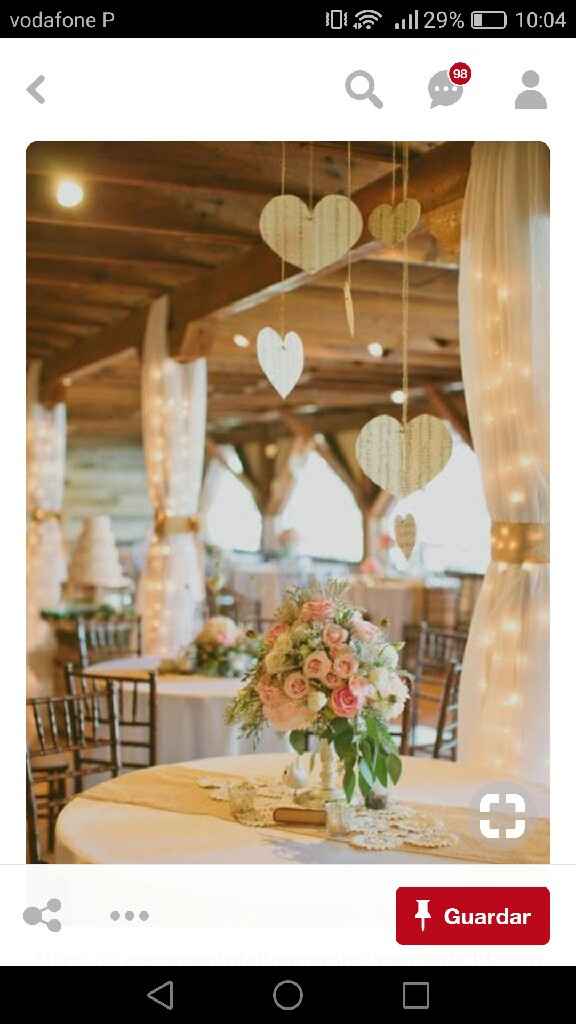576x1024 pixels.
Task: Open the profile icon
Action: coord(530,89)
